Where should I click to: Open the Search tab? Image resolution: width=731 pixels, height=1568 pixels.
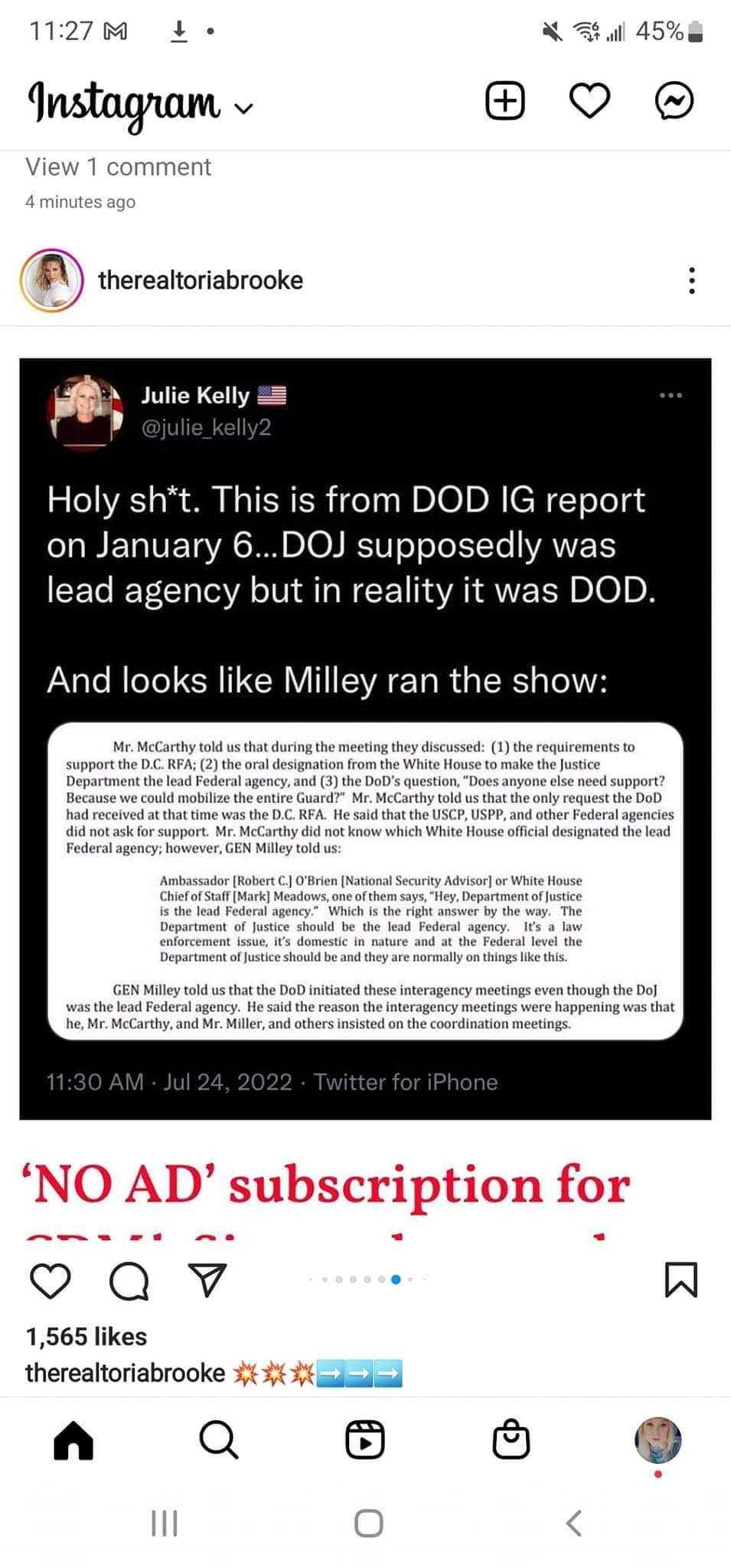[218, 1441]
